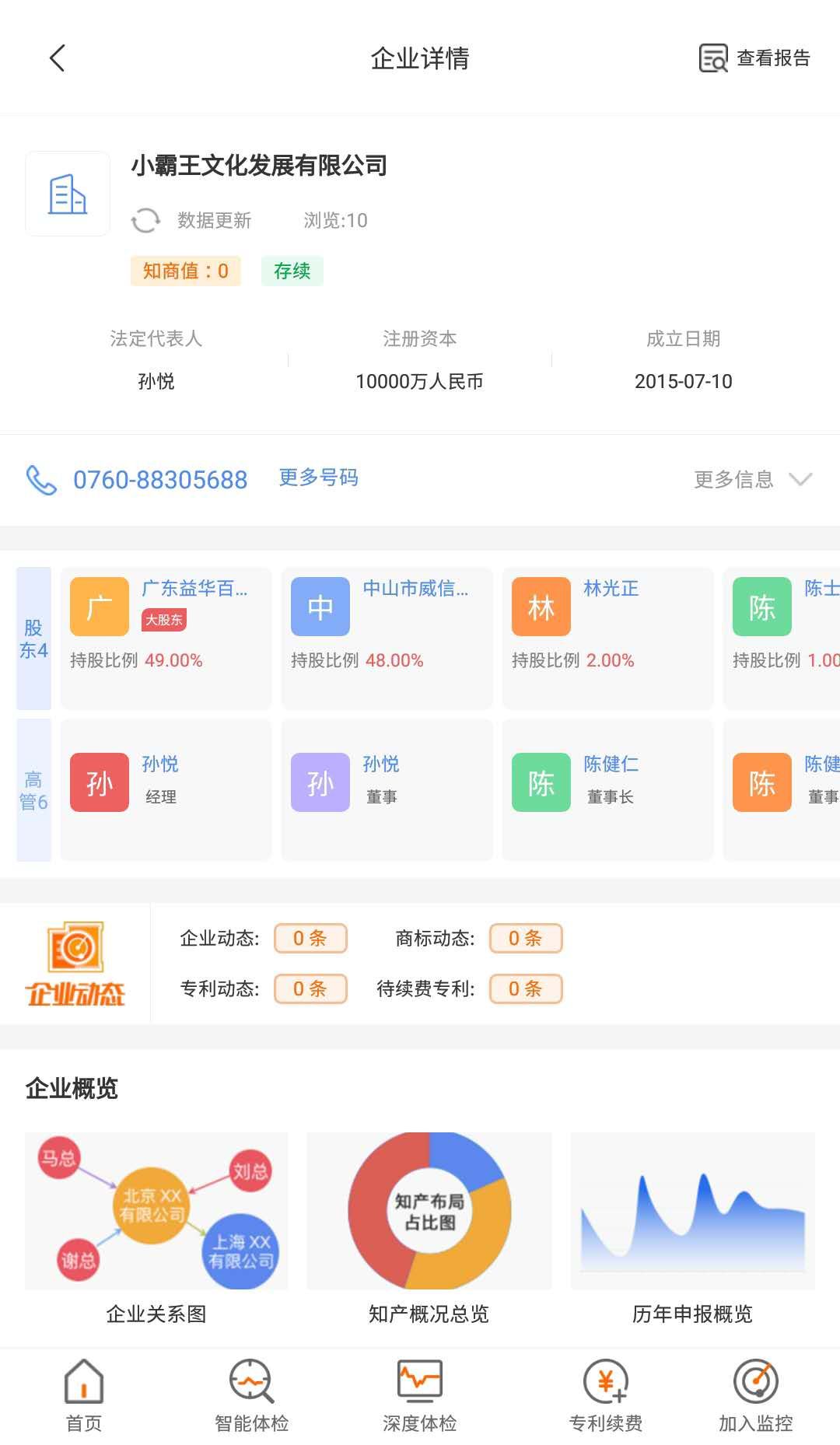Open 智能体检 from bottom bar

pyautogui.click(x=251, y=1396)
